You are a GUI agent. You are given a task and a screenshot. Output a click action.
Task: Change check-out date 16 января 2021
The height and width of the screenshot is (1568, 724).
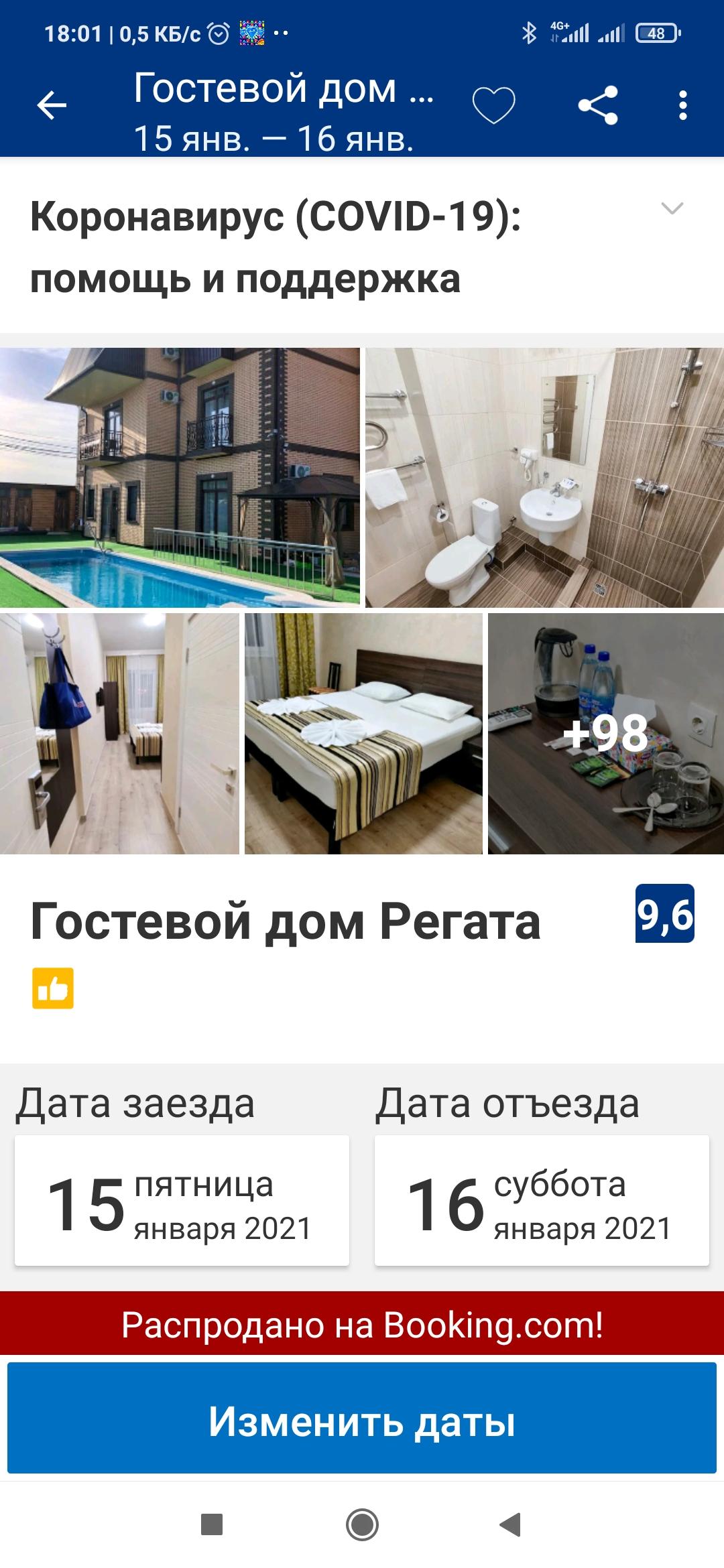(x=542, y=1200)
